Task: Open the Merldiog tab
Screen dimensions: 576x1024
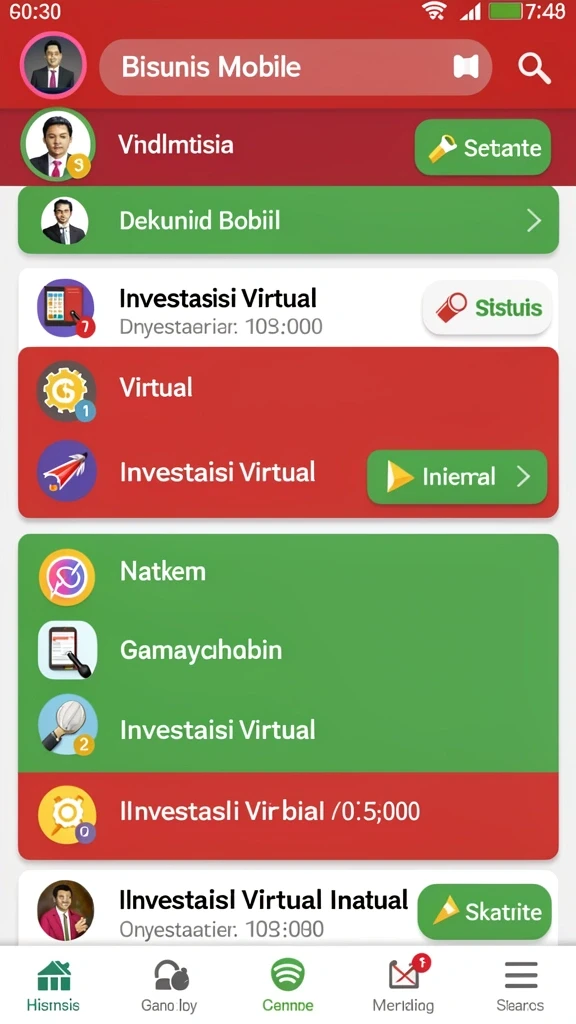Action: coord(404,985)
